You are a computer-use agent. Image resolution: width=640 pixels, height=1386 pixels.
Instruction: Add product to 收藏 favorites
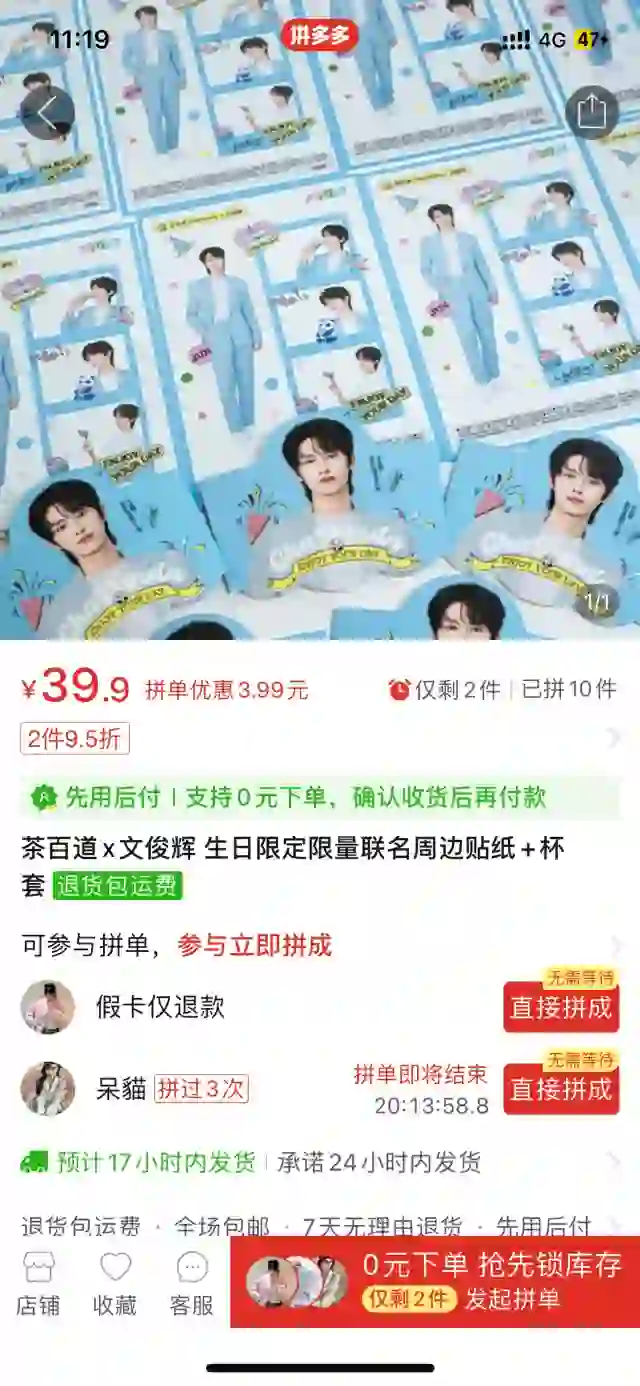click(x=115, y=1284)
